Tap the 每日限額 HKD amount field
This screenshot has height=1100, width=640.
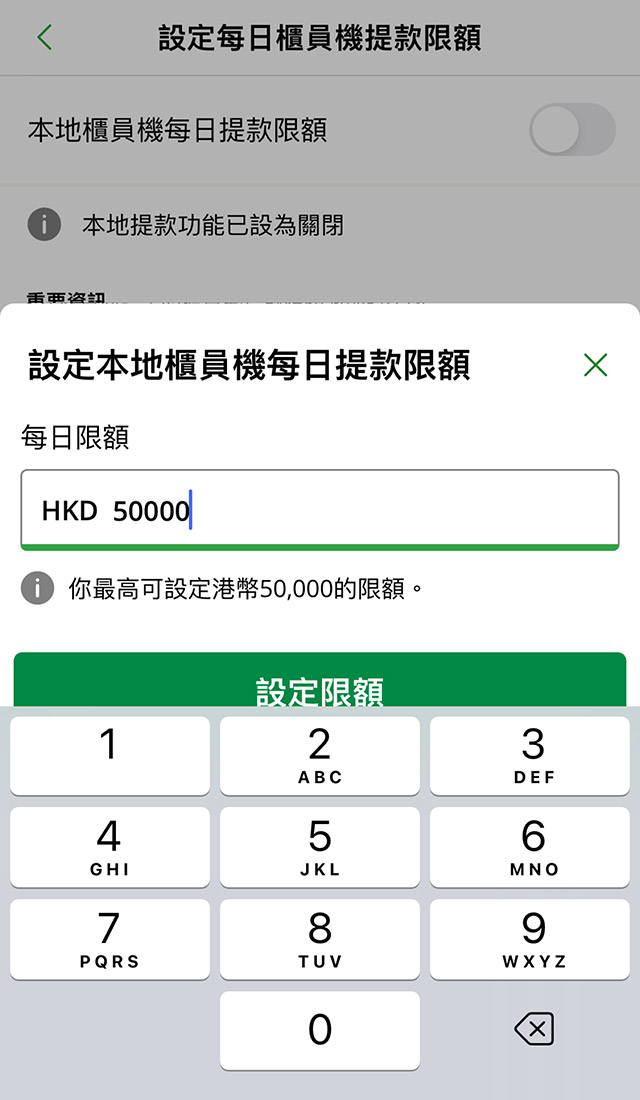click(x=320, y=510)
